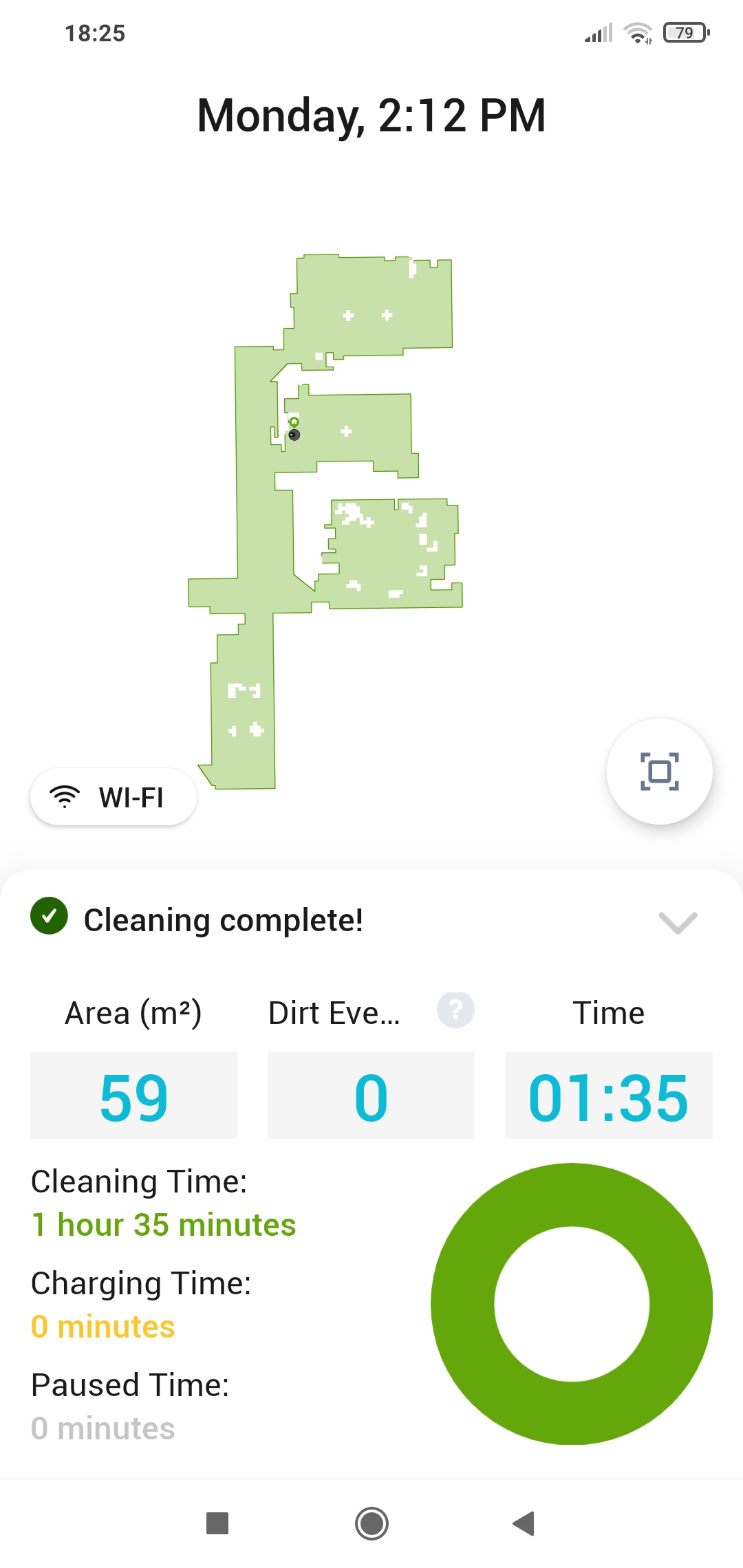
Task: Collapse the Cleaning complete panel with the chevron
Action: [x=678, y=922]
